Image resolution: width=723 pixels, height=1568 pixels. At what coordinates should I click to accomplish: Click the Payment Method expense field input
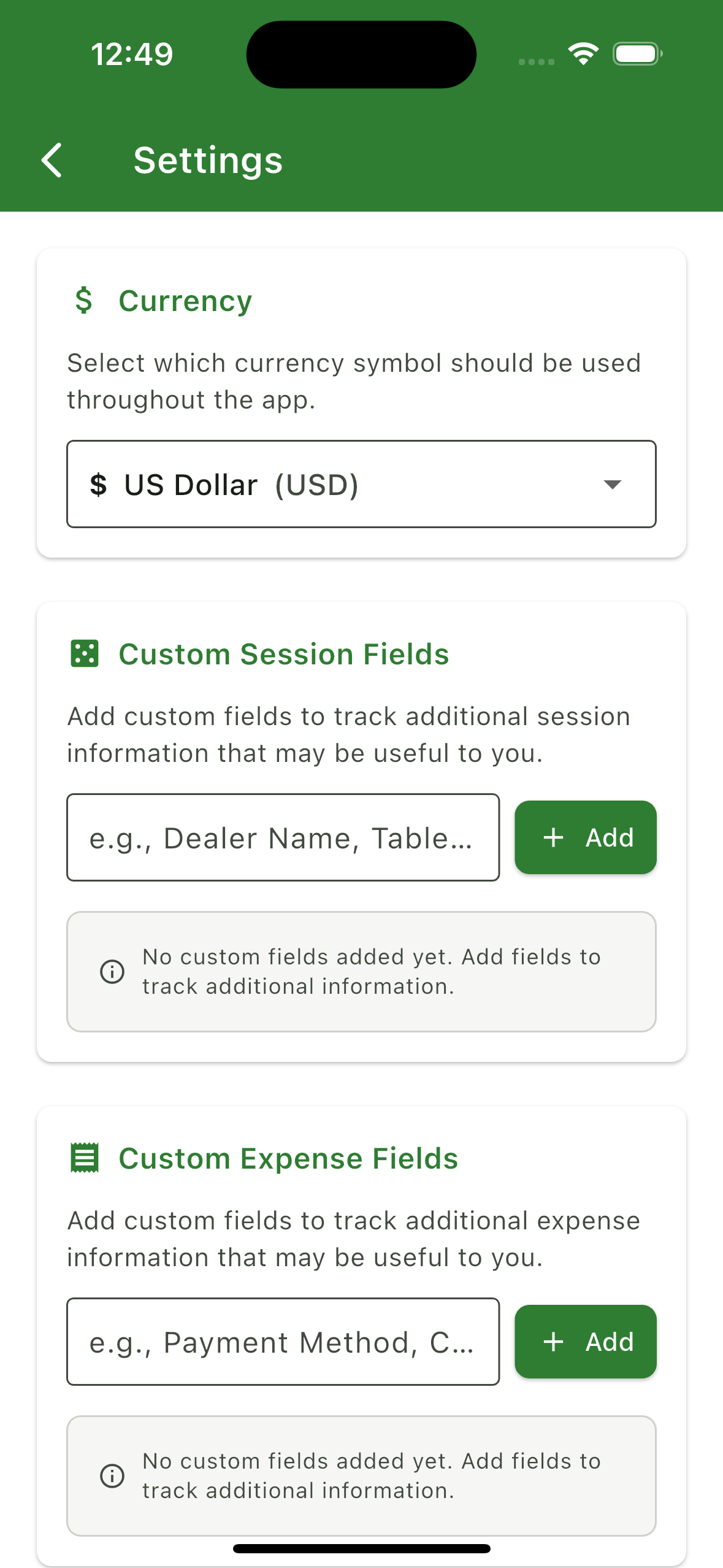[283, 1342]
